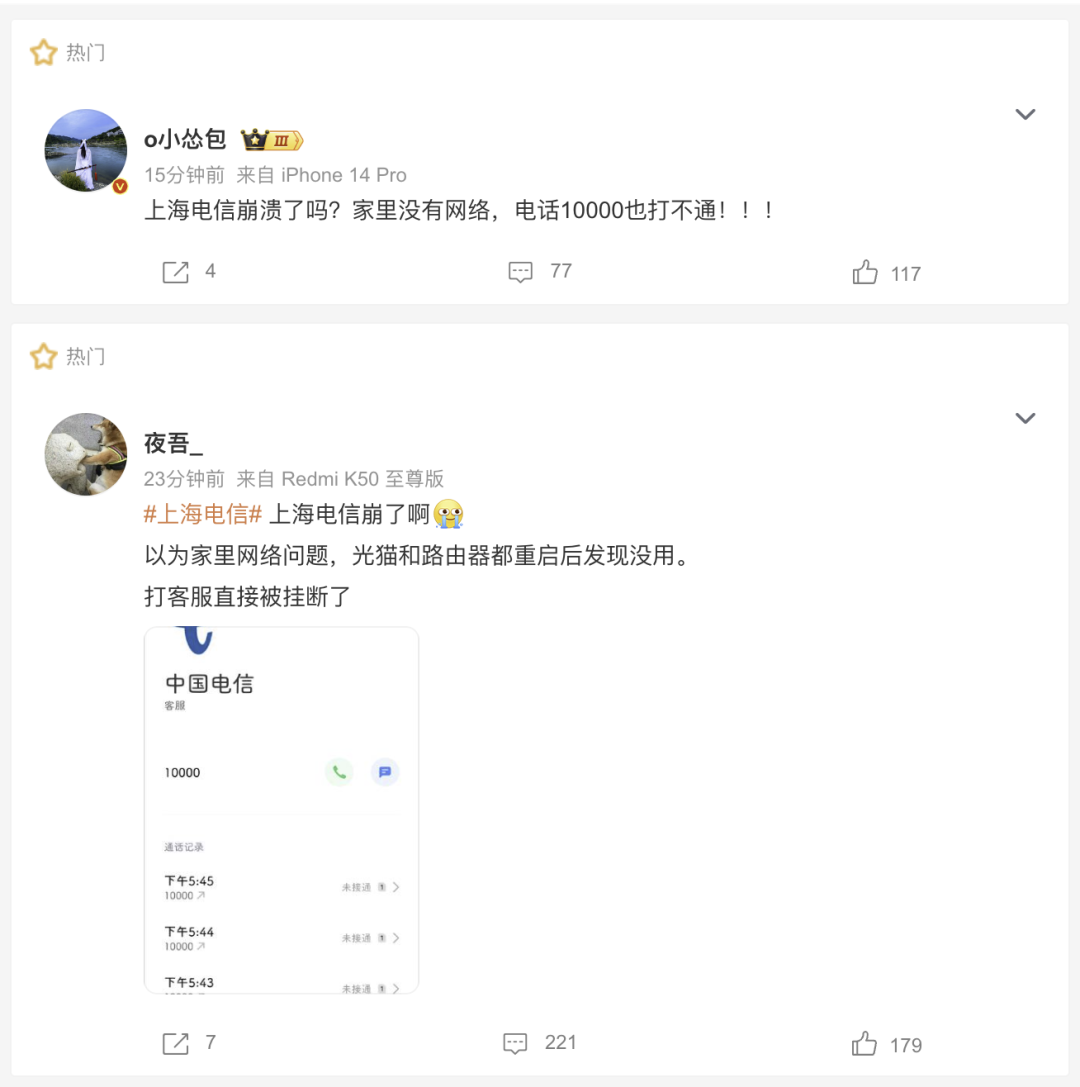Open comments on 夜吾_'s post
1080x1087 pixels.
click(516, 1044)
